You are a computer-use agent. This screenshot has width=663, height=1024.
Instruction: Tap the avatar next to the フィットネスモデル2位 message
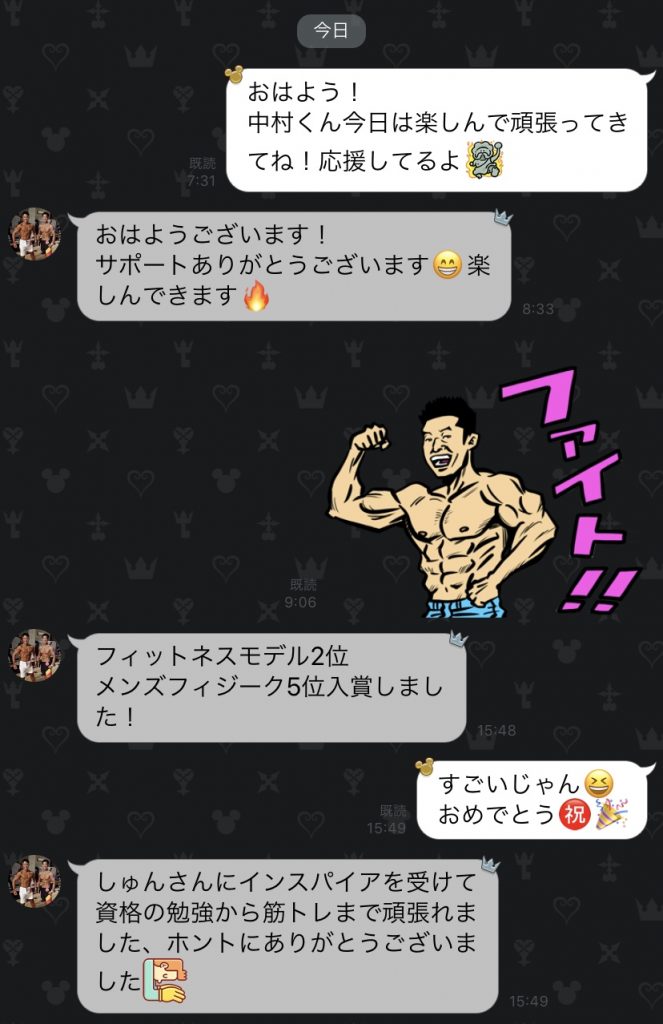35,655
